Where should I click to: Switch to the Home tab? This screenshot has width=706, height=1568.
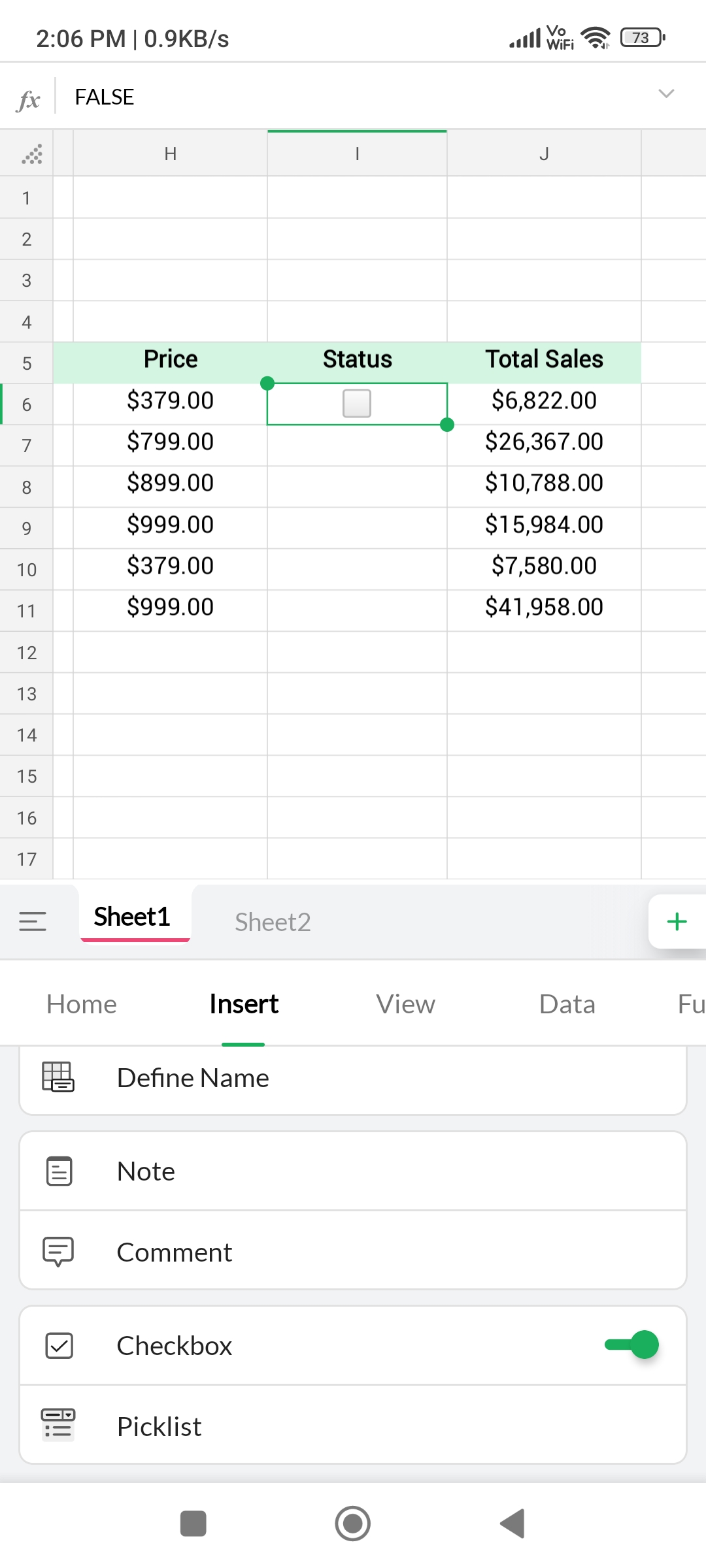tap(82, 1004)
